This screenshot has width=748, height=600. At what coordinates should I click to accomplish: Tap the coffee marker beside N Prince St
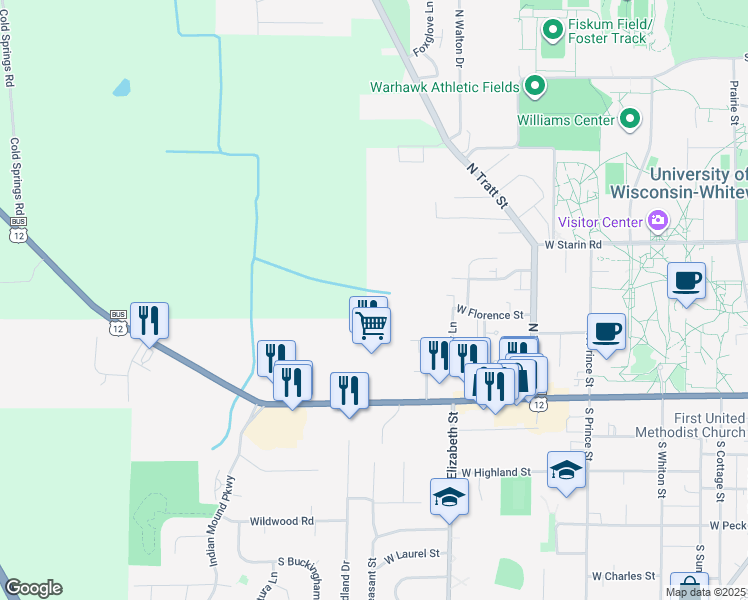click(x=607, y=331)
